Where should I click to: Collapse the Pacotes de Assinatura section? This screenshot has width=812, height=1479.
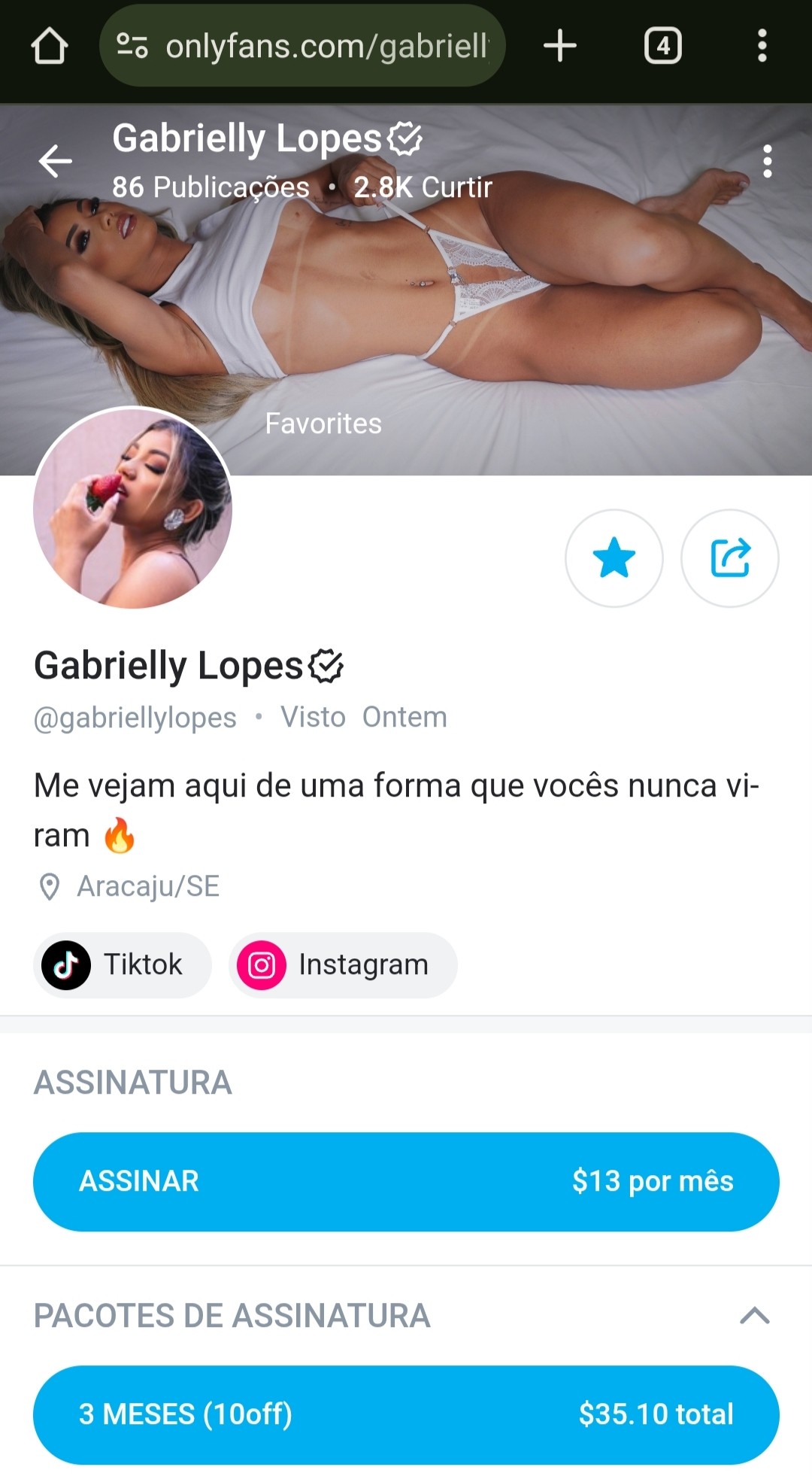click(x=754, y=1316)
